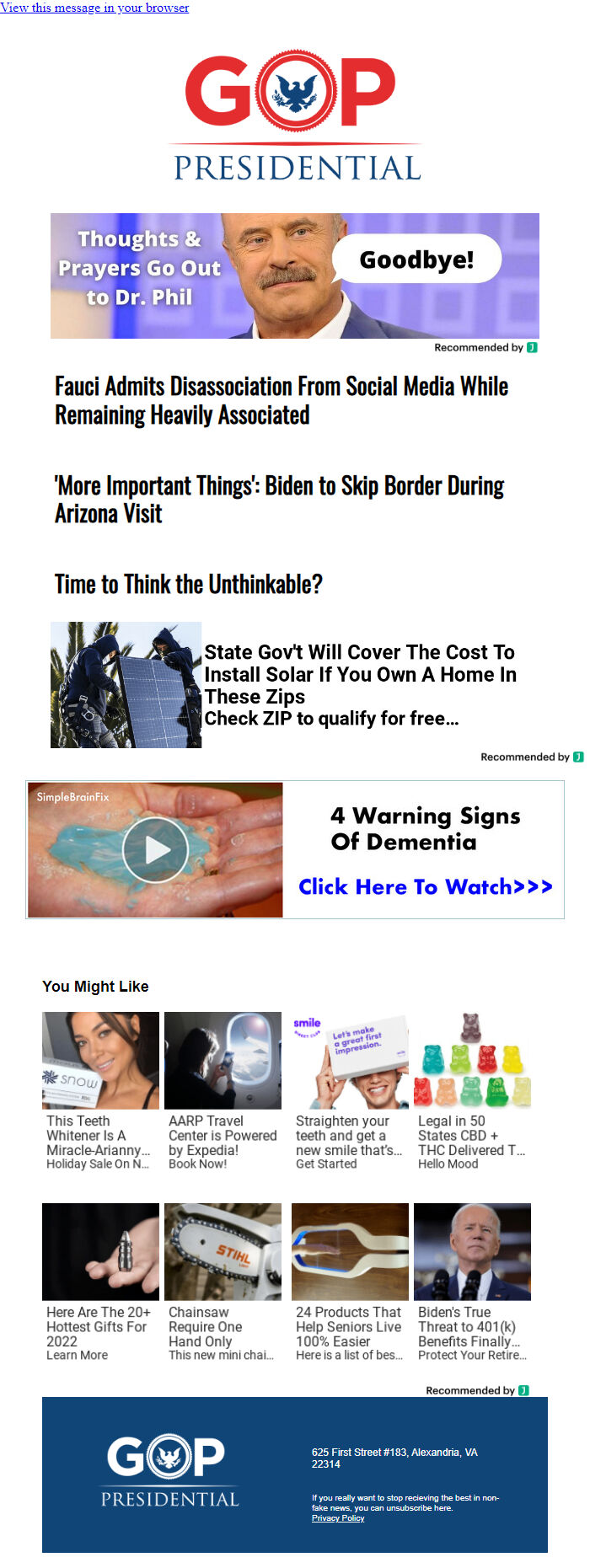Open the Privacy Policy link

coord(337,1517)
